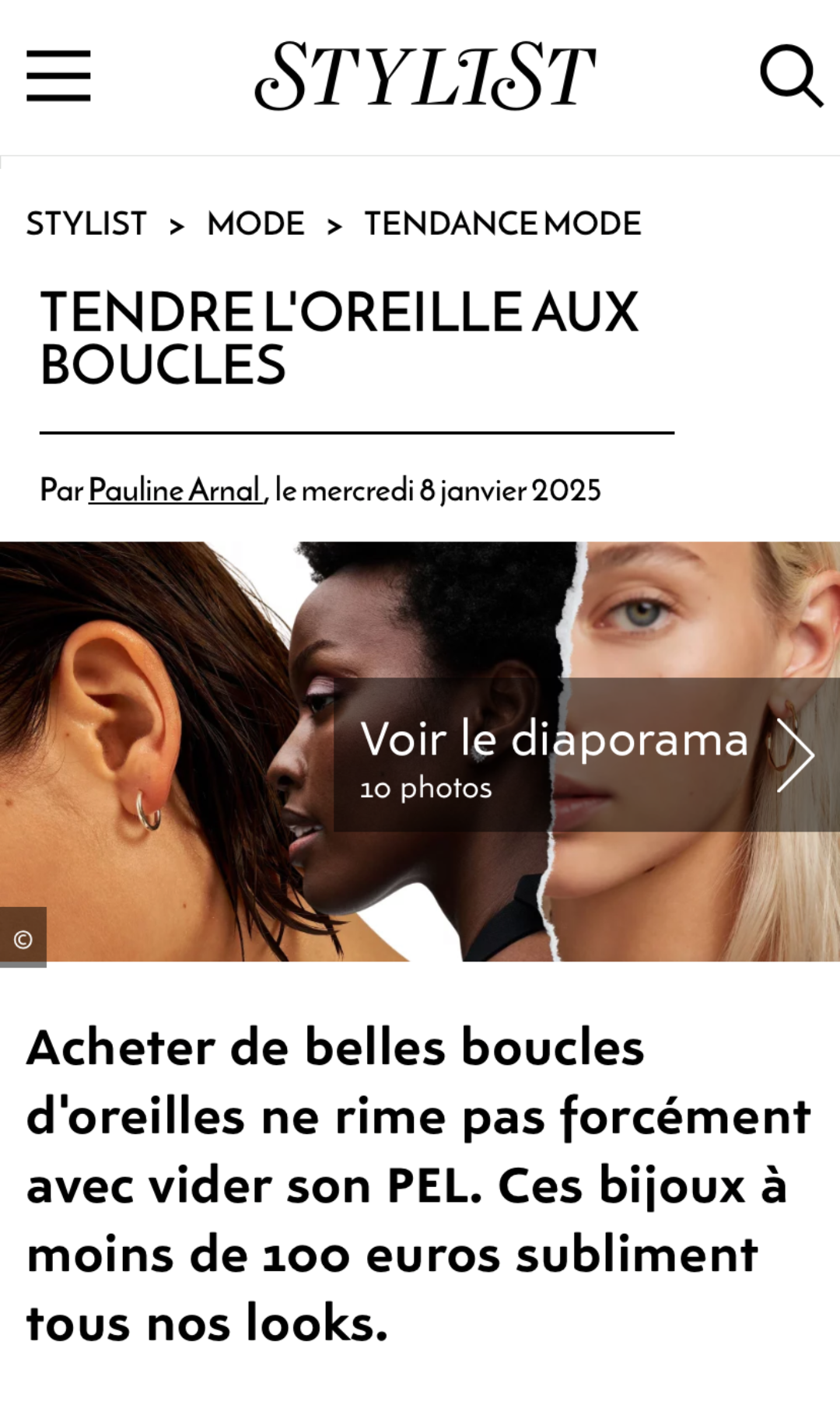Show the photo copyright credit
The height and width of the screenshot is (1401, 840).
[x=23, y=939]
